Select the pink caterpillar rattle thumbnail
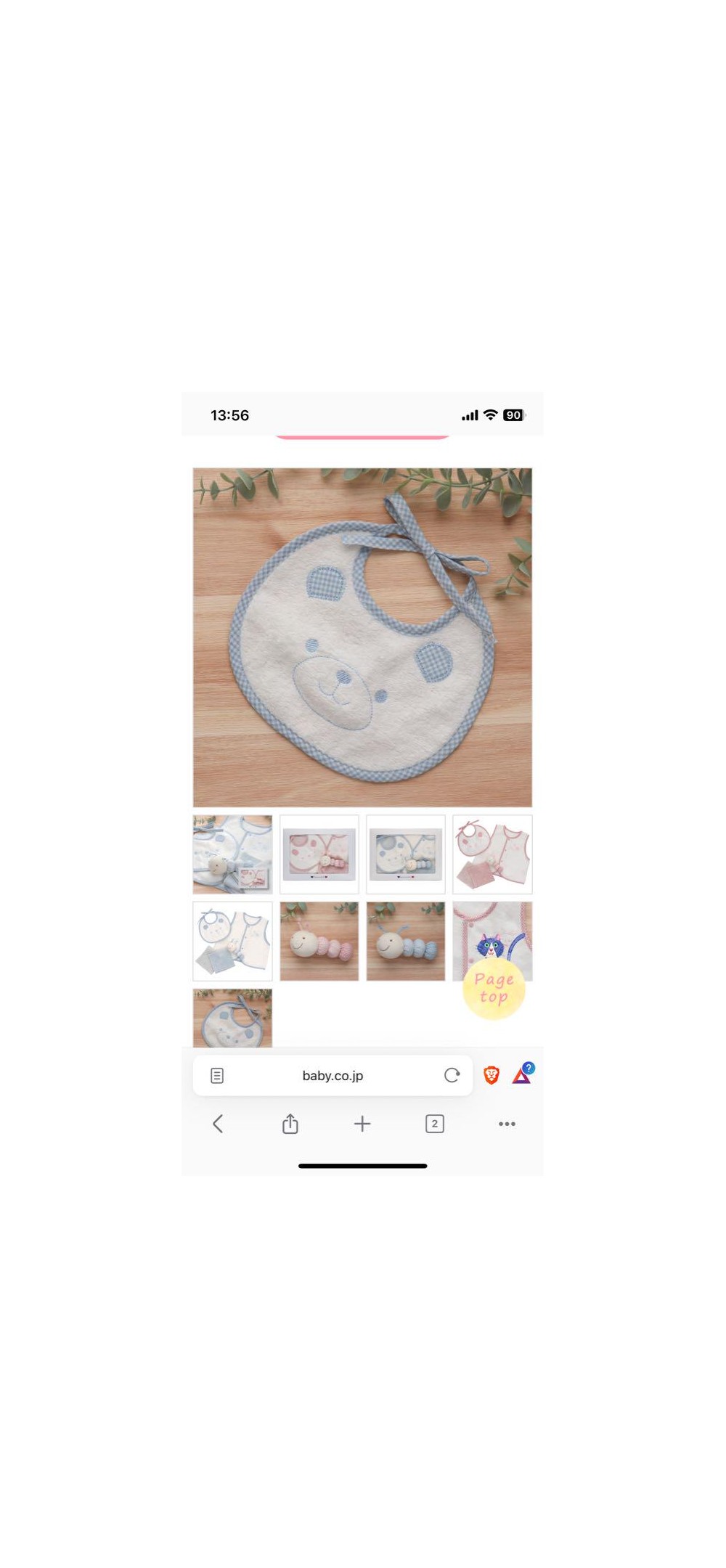This screenshot has height=1568, width=726. [x=319, y=942]
